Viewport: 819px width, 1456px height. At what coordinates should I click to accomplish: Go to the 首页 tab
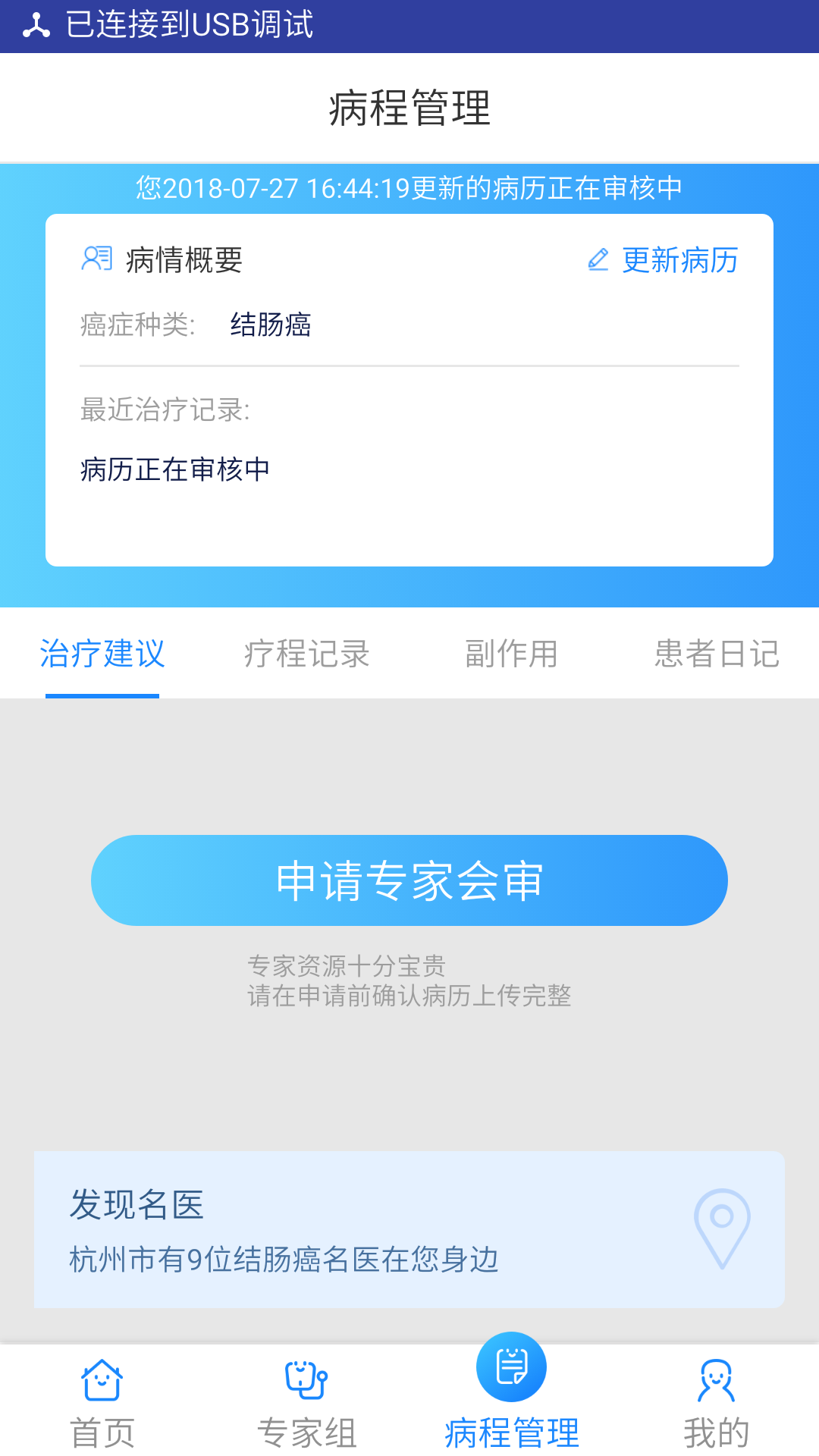[x=102, y=1403]
